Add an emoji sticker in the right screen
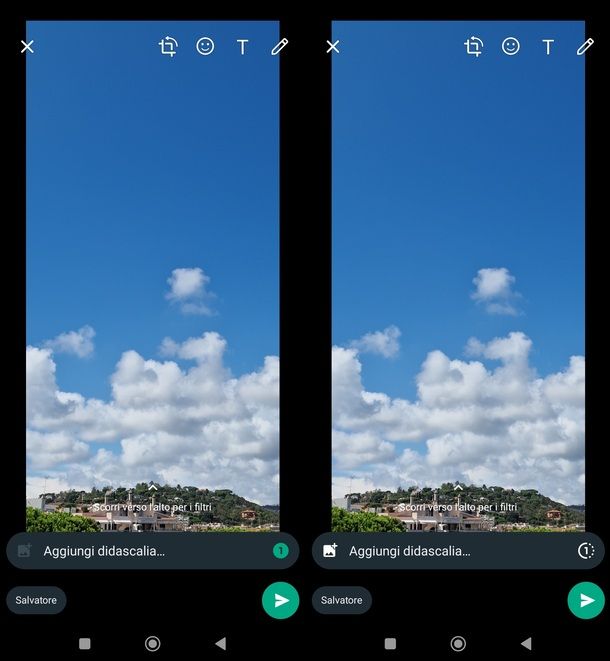 tap(511, 47)
